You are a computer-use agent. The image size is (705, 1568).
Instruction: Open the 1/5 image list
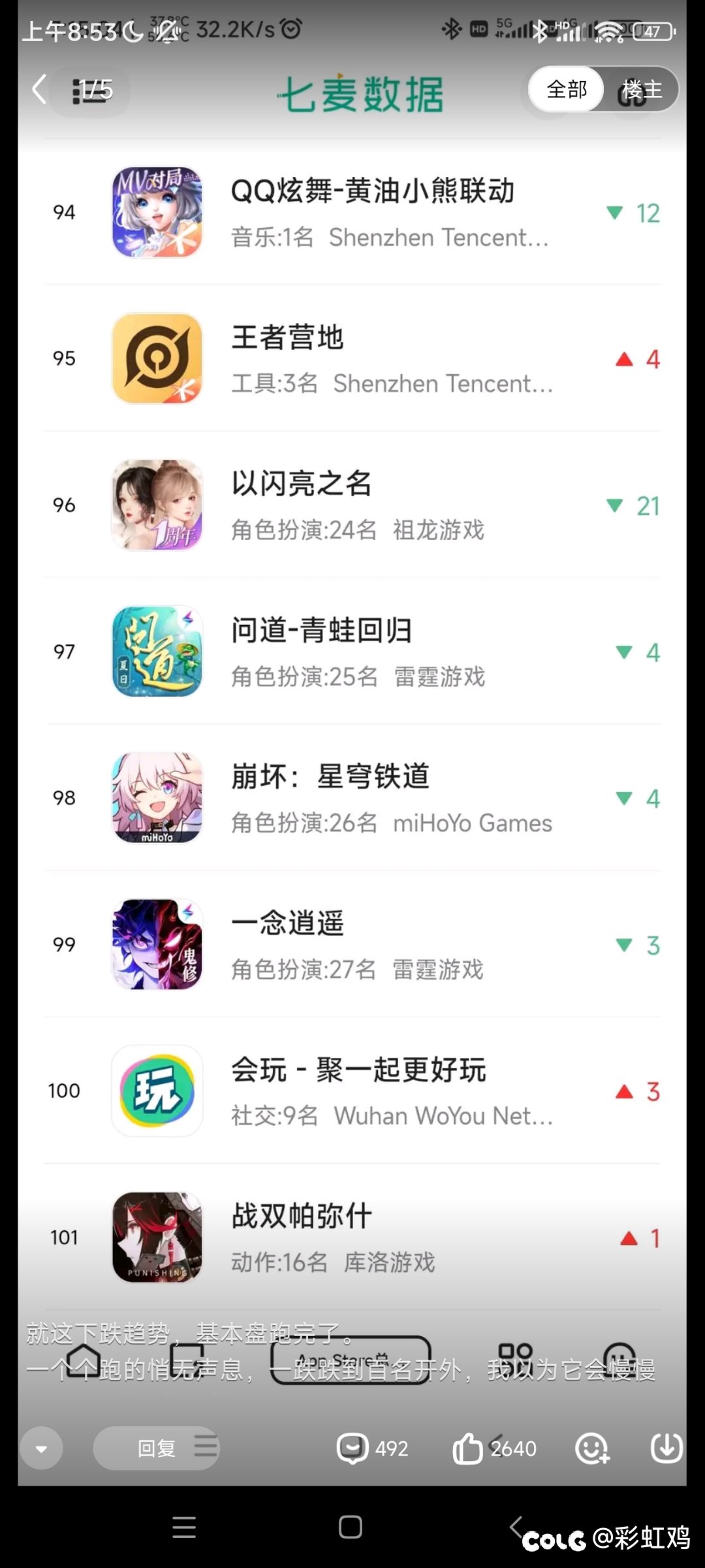click(91, 90)
